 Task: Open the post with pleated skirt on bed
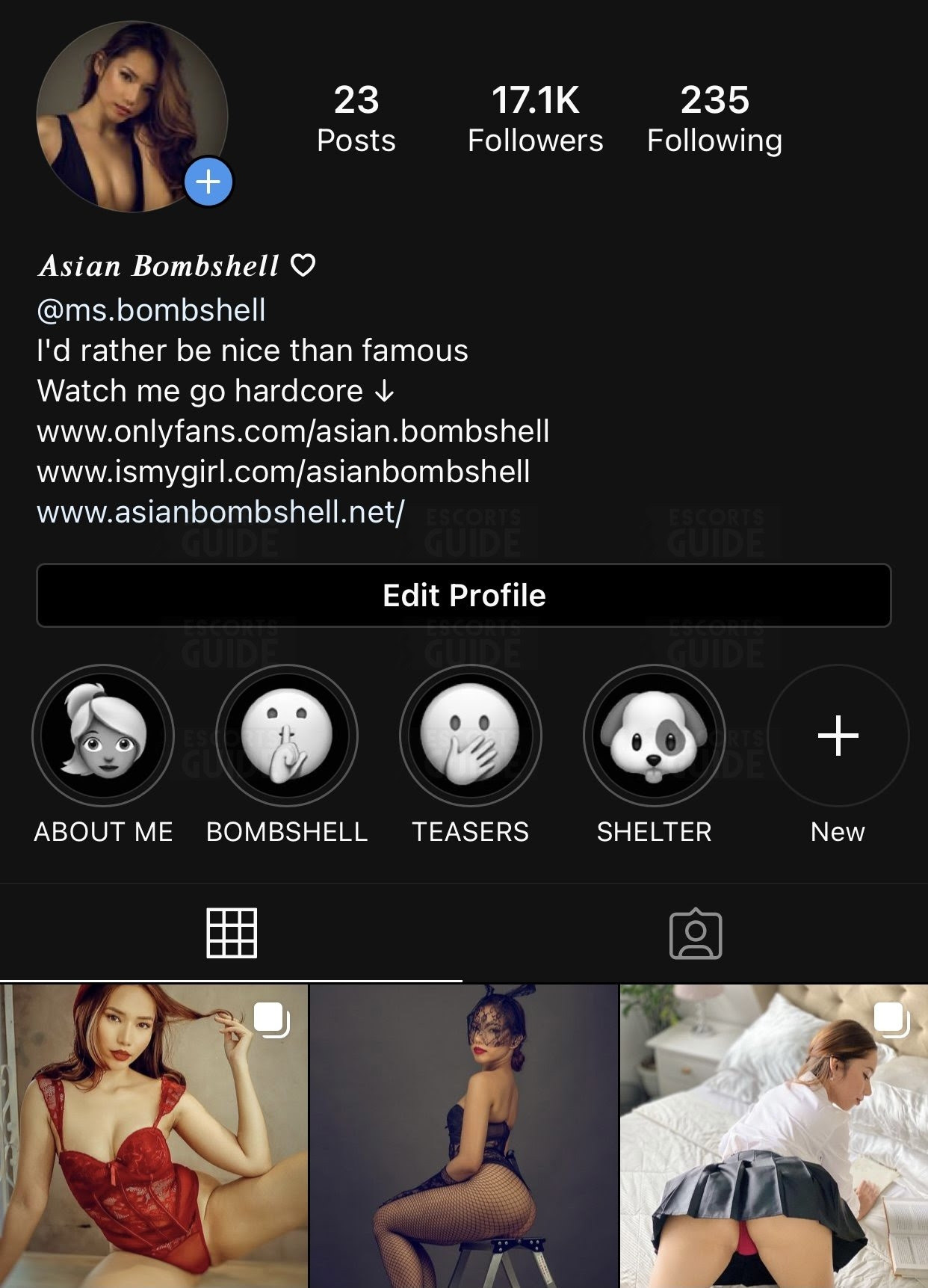coord(773,1136)
